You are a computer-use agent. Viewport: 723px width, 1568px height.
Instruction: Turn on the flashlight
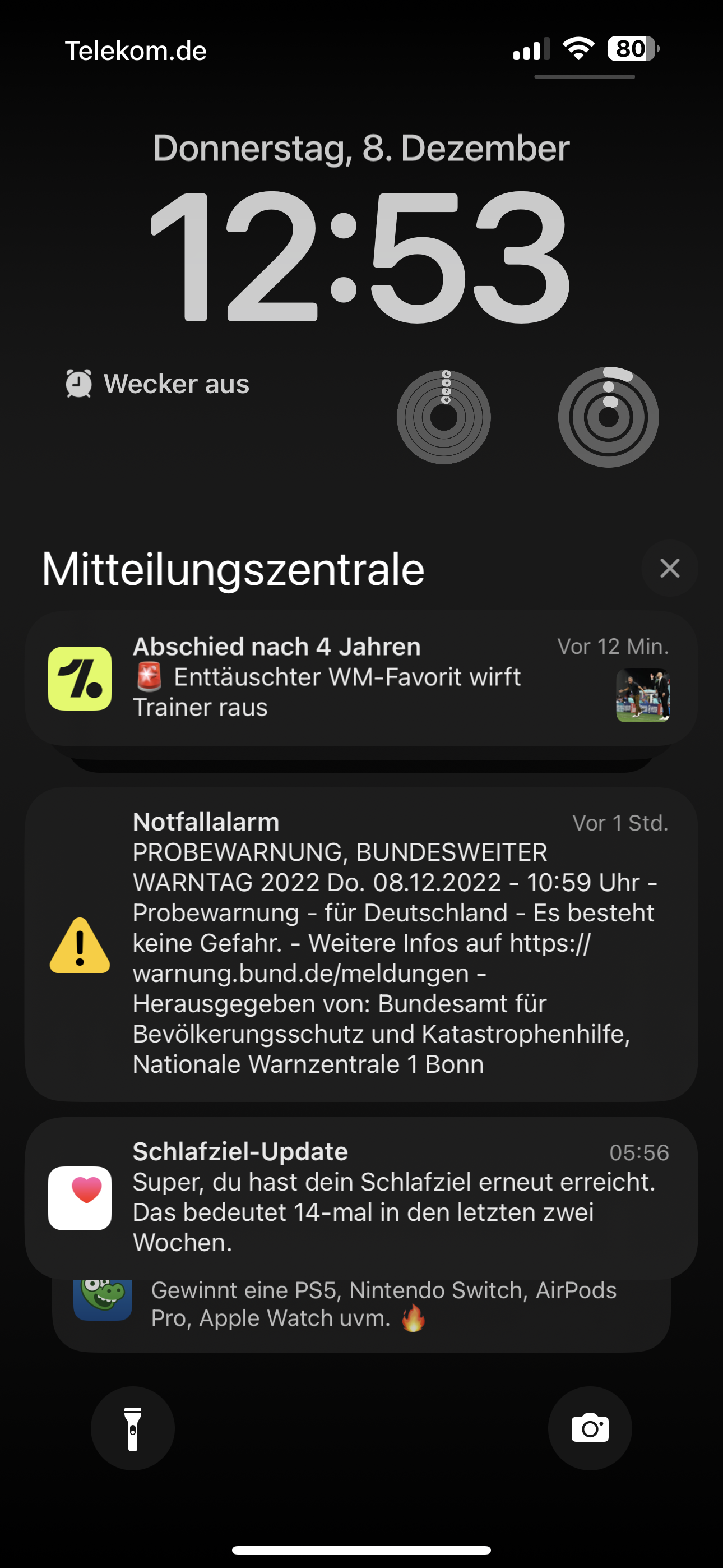click(x=133, y=1428)
